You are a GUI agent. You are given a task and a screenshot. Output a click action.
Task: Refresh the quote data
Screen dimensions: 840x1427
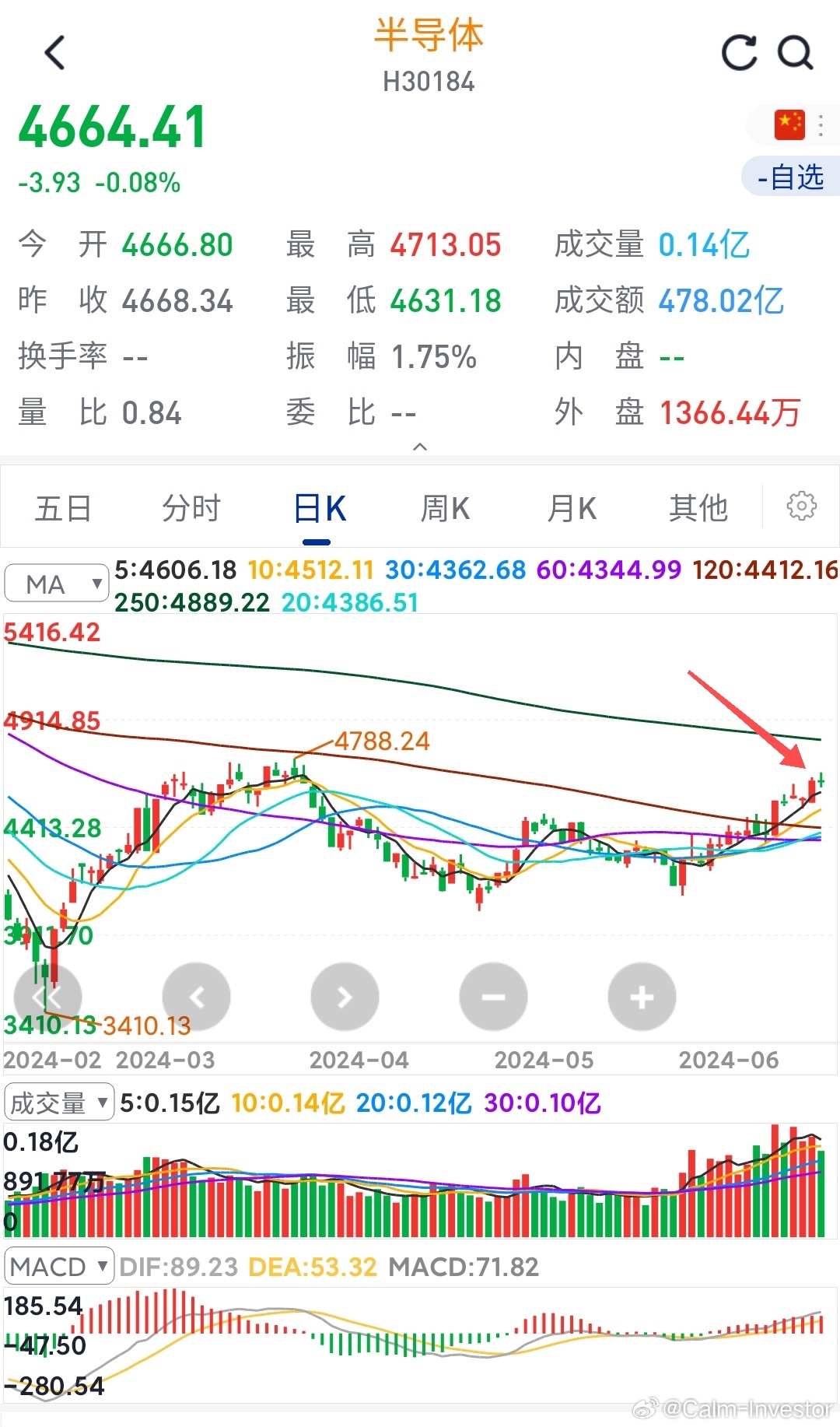(739, 53)
